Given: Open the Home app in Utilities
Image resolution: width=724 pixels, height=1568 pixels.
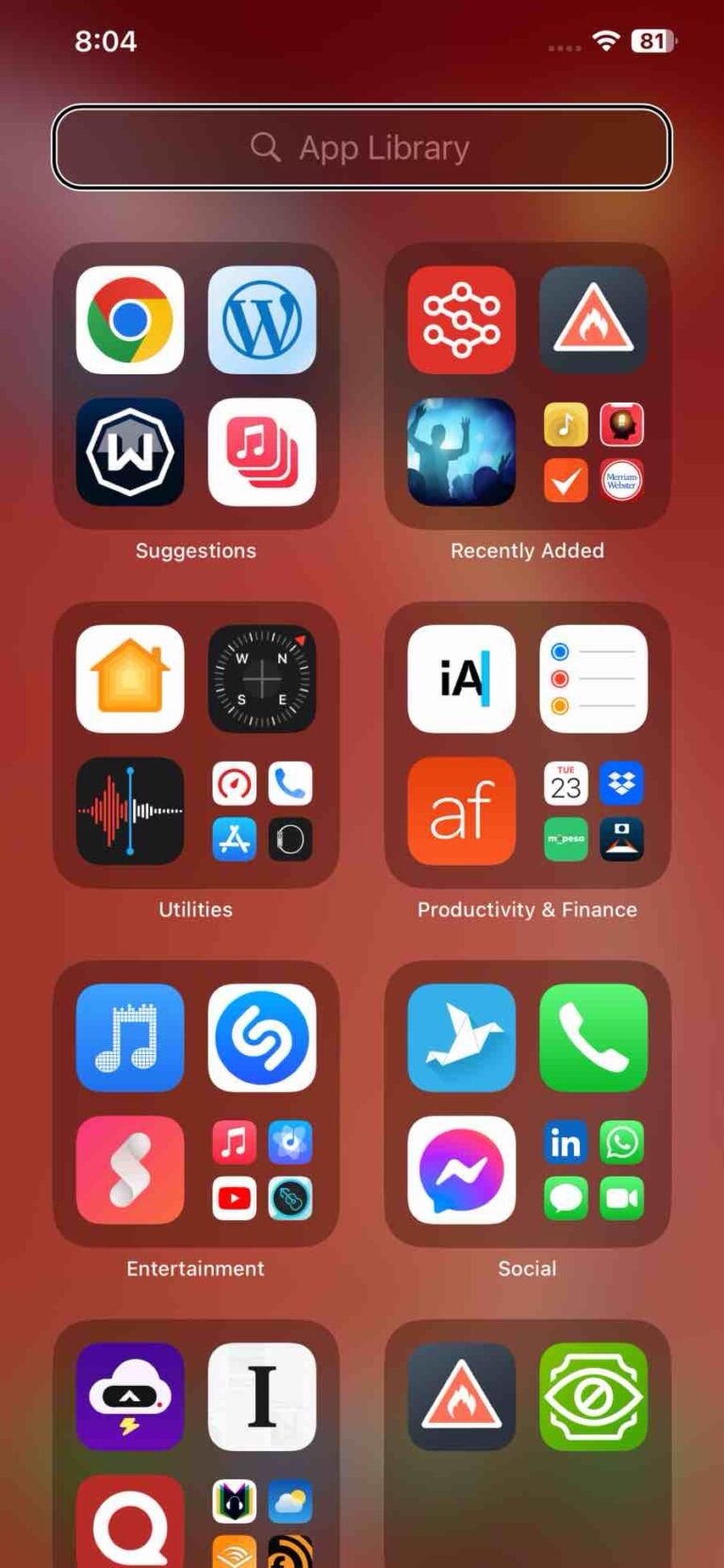Looking at the screenshot, I should point(129,679).
